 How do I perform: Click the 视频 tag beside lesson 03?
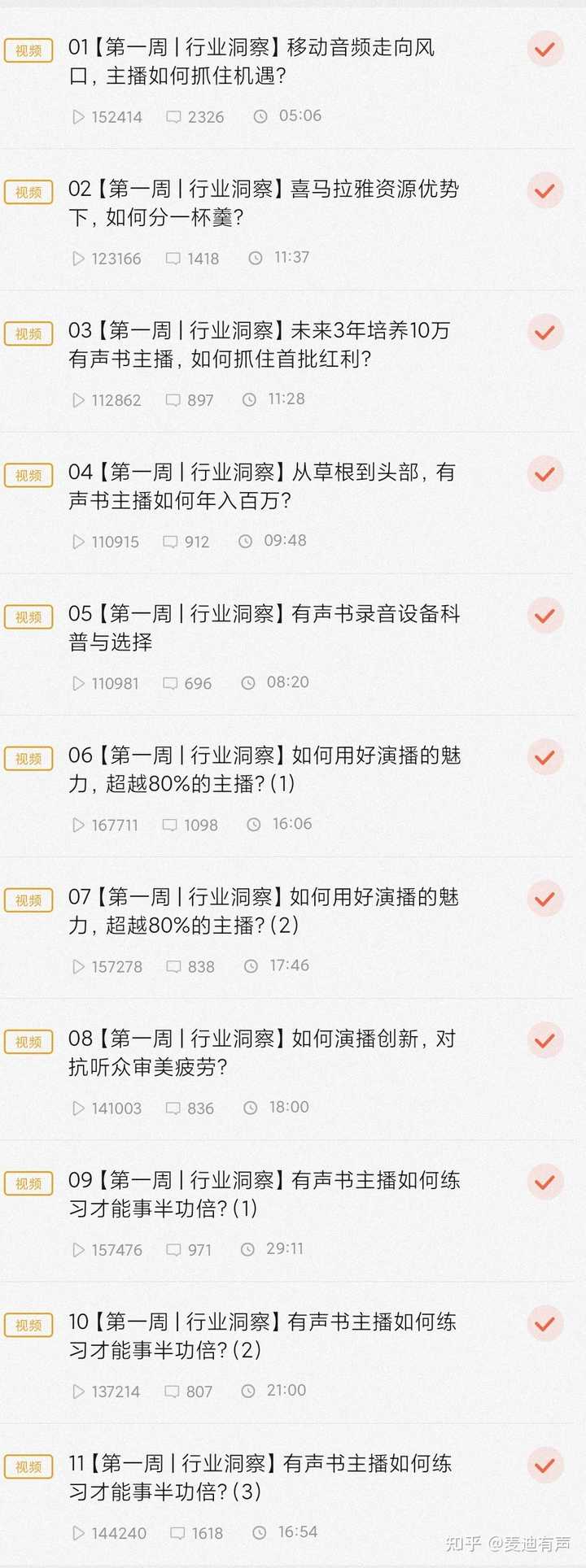point(28,334)
